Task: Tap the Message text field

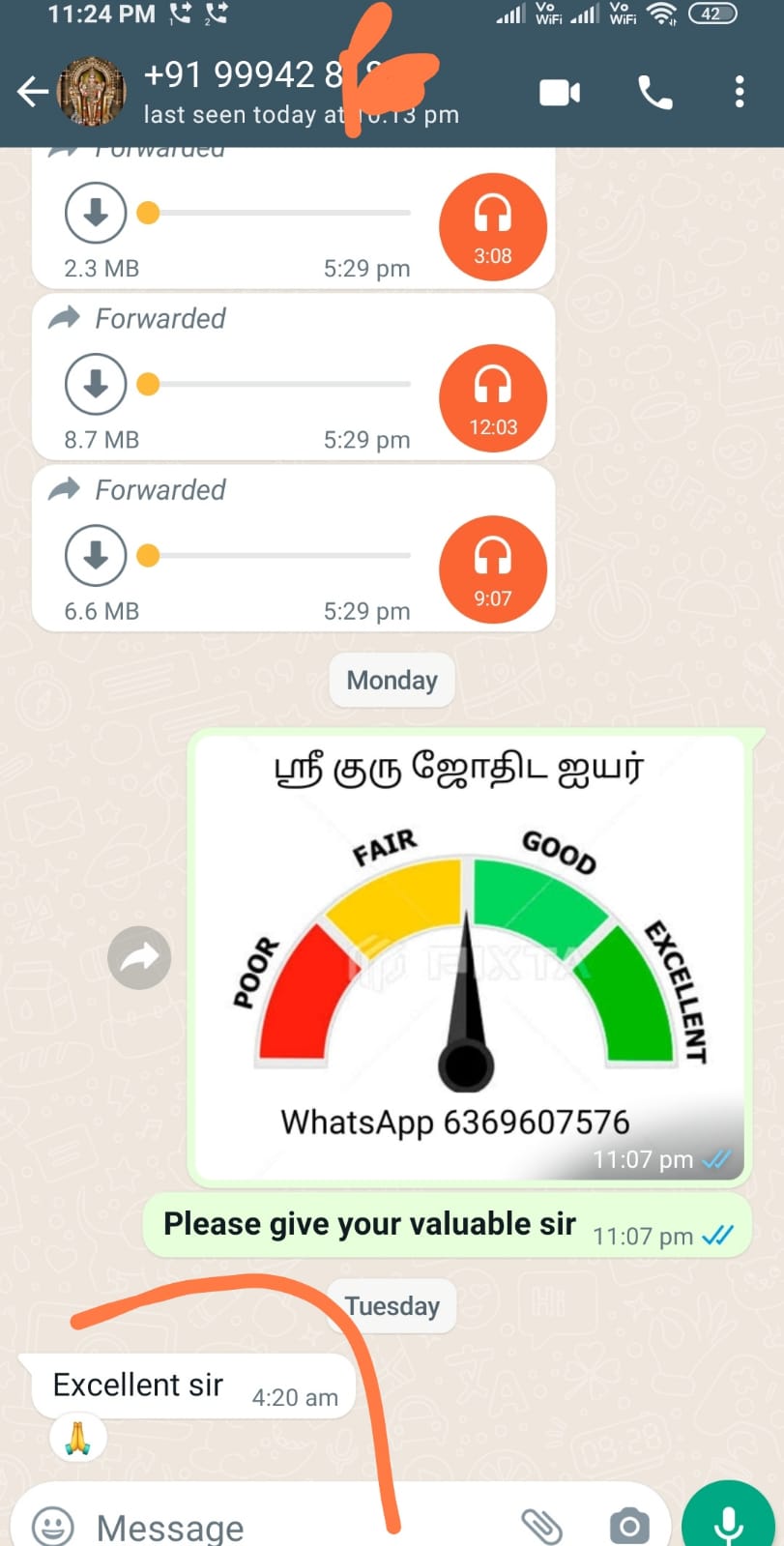Action: (290, 1528)
